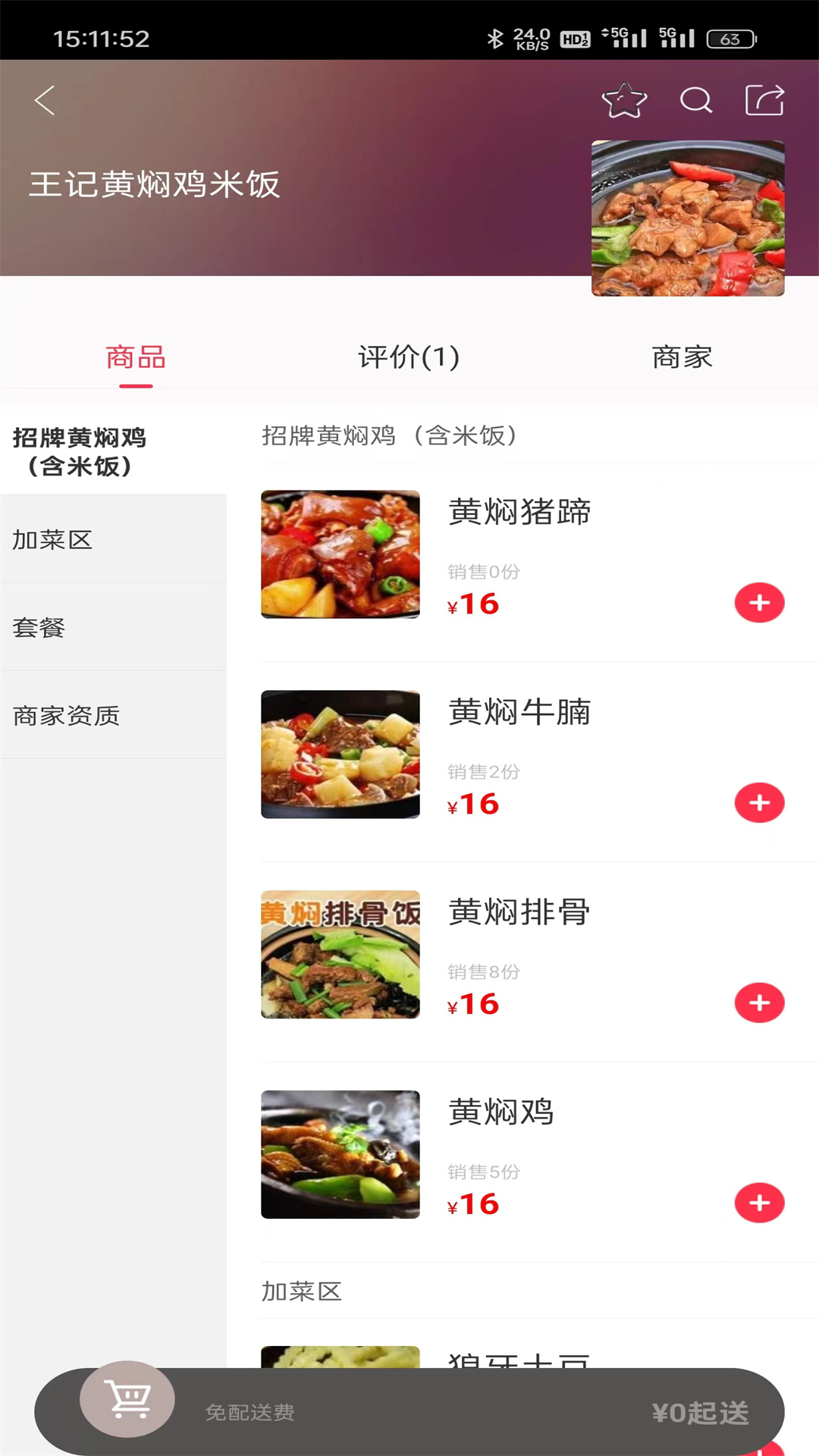This screenshot has height=1456, width=819.
Task: Select 招牌黄焖鸡（含米饭）category in sidebar
Action: tap(80, 452)
